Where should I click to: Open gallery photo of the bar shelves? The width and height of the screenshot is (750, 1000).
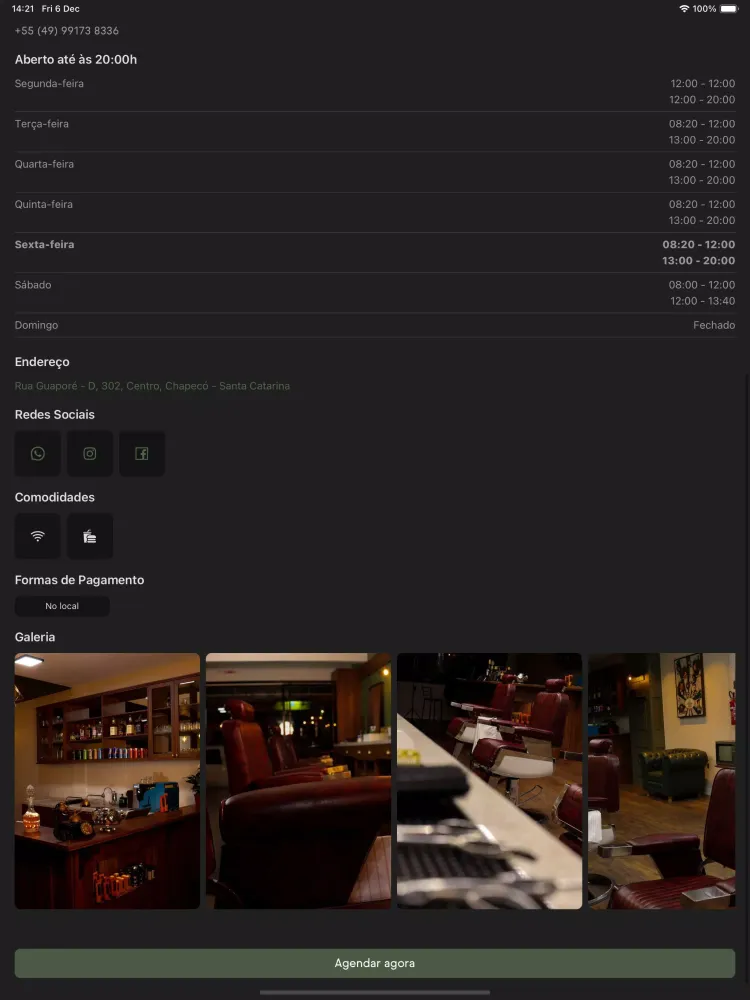(x=107, y=781)
